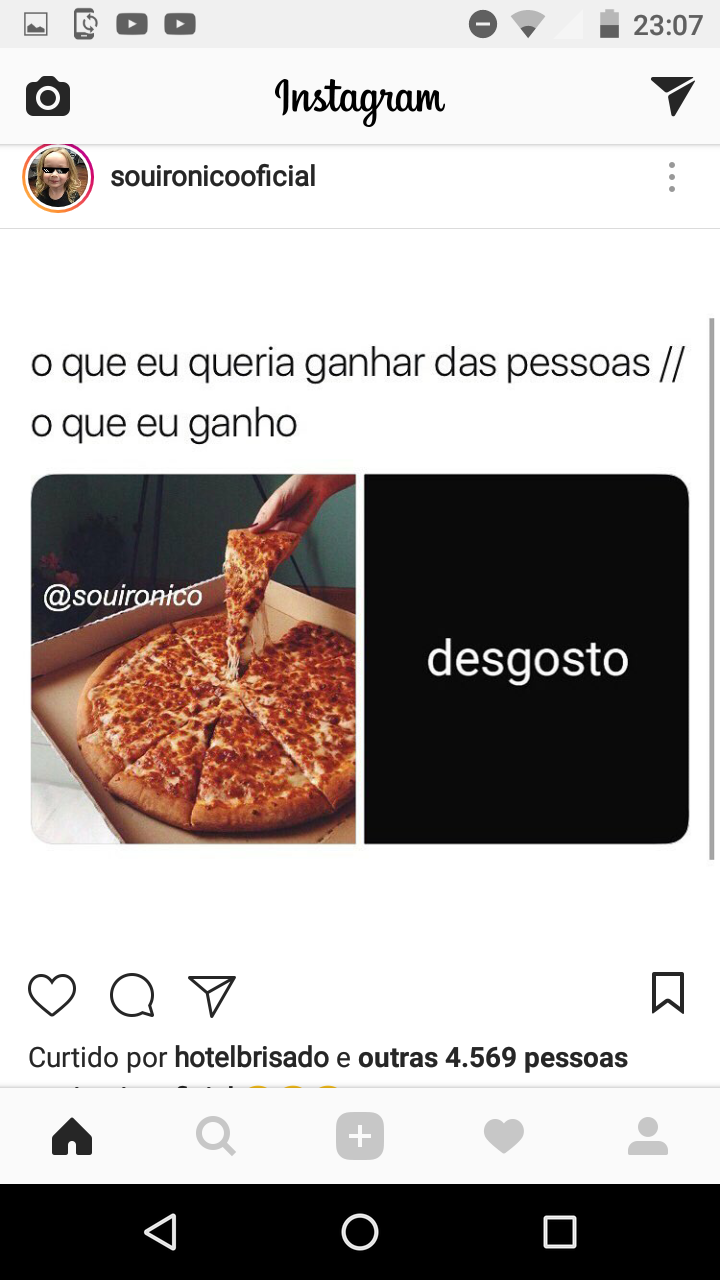This screenshot has height=1280, width=720.
Task: Go to your Profile tab
Action: coord(647,1136)
